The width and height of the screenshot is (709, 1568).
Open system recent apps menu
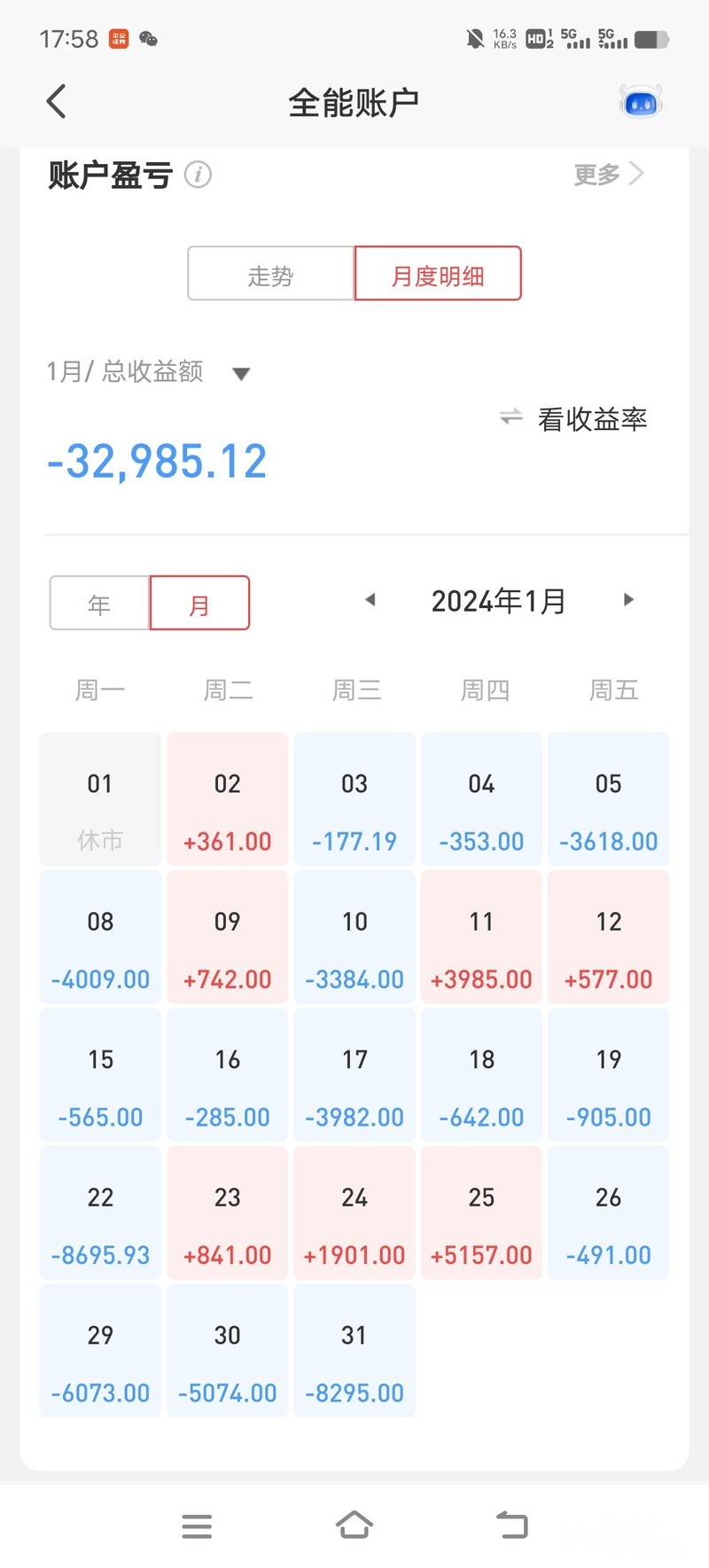pyautogui.click(x=197, y=1525)
